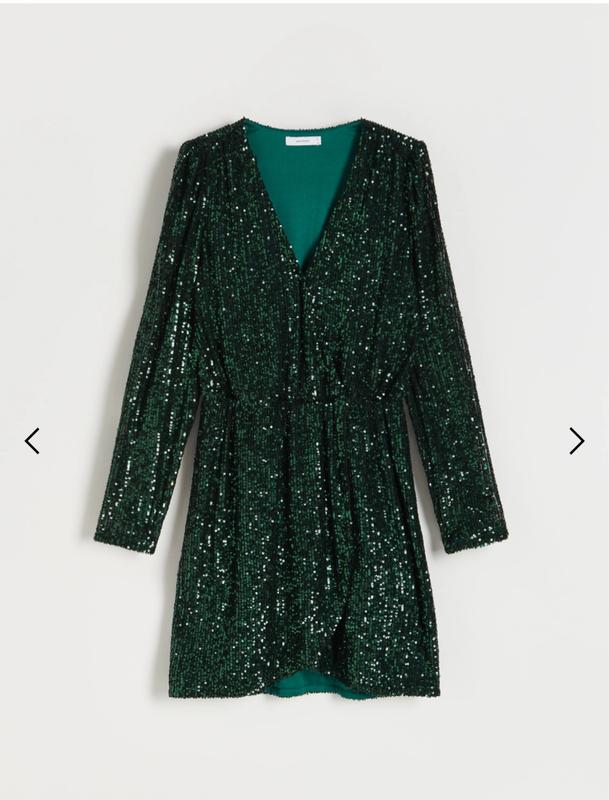Show the next product photo

coord(576,440)
